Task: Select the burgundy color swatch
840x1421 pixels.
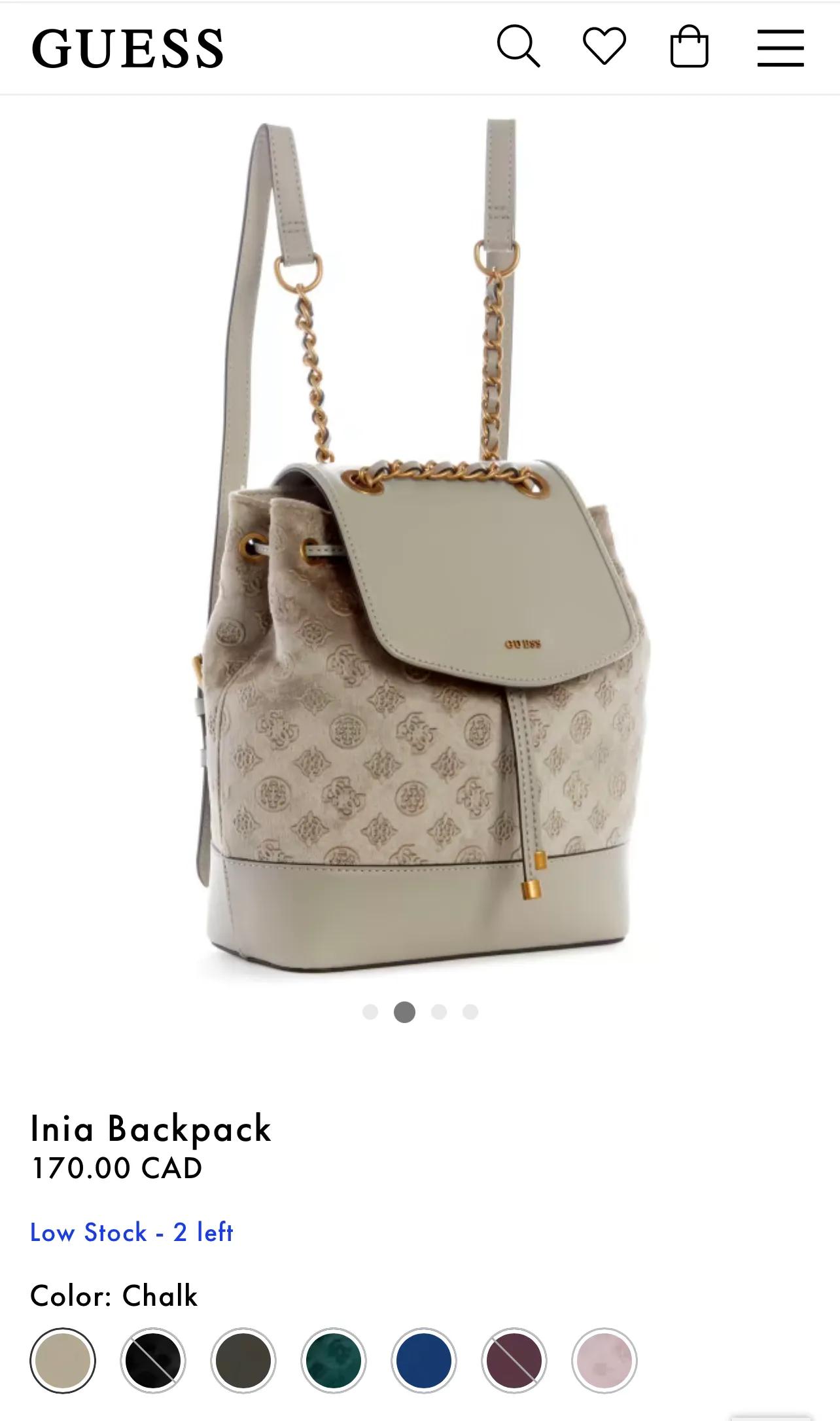Action: (x=514, y=1361)
